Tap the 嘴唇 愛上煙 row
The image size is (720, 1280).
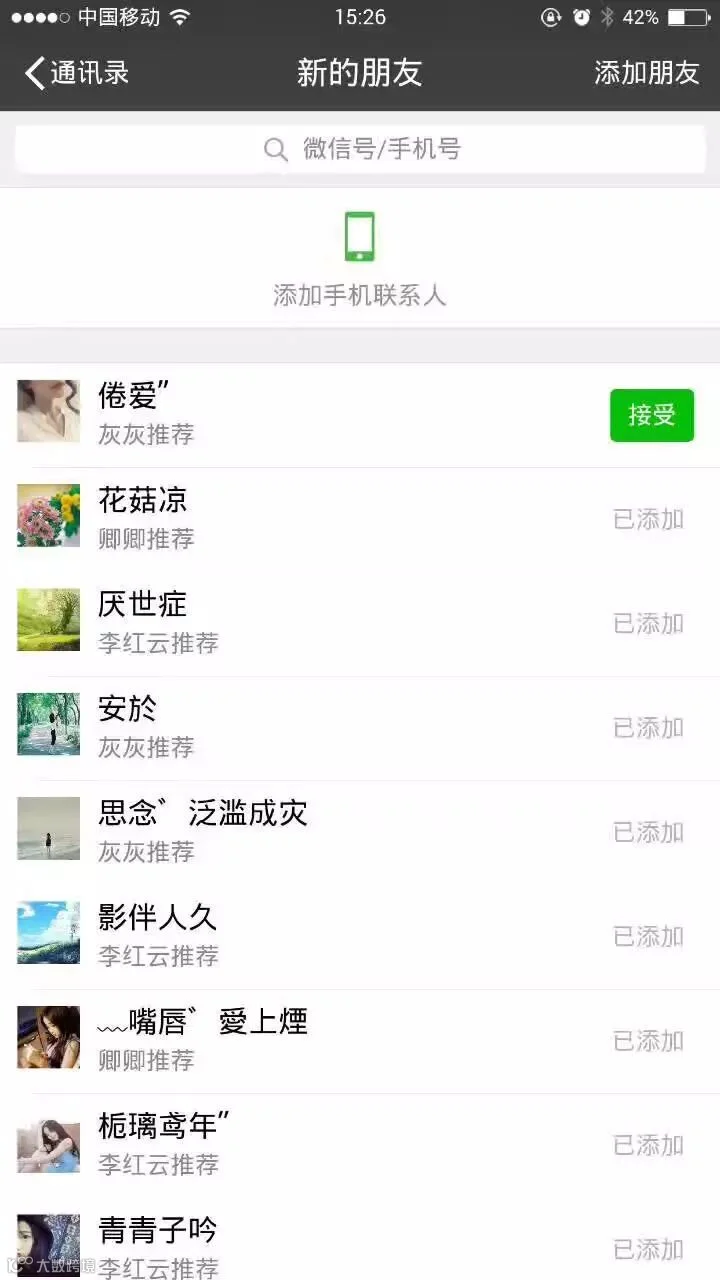coord(300,1039)
